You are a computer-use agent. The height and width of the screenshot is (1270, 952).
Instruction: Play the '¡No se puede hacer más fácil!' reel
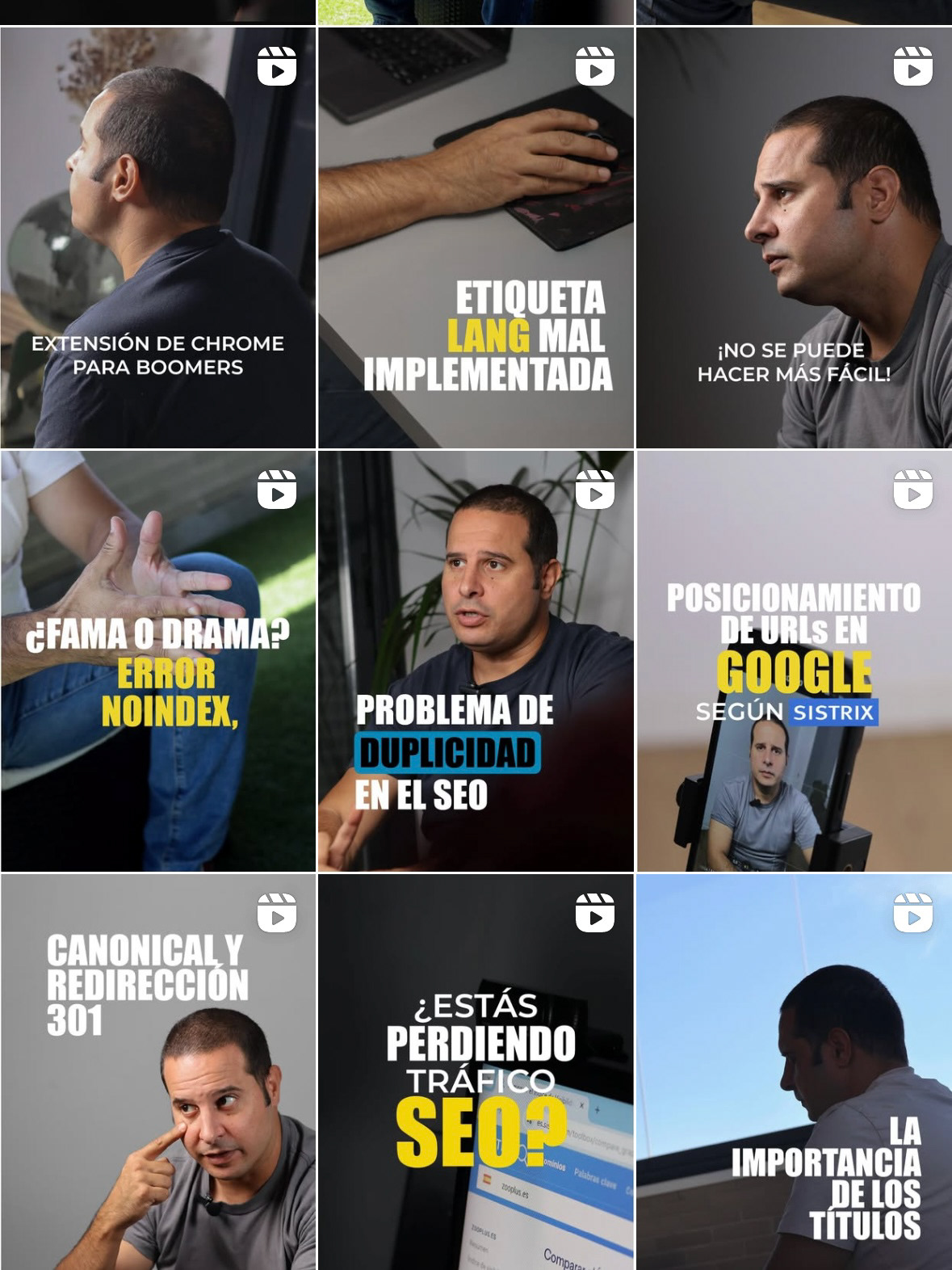(794, 238)
